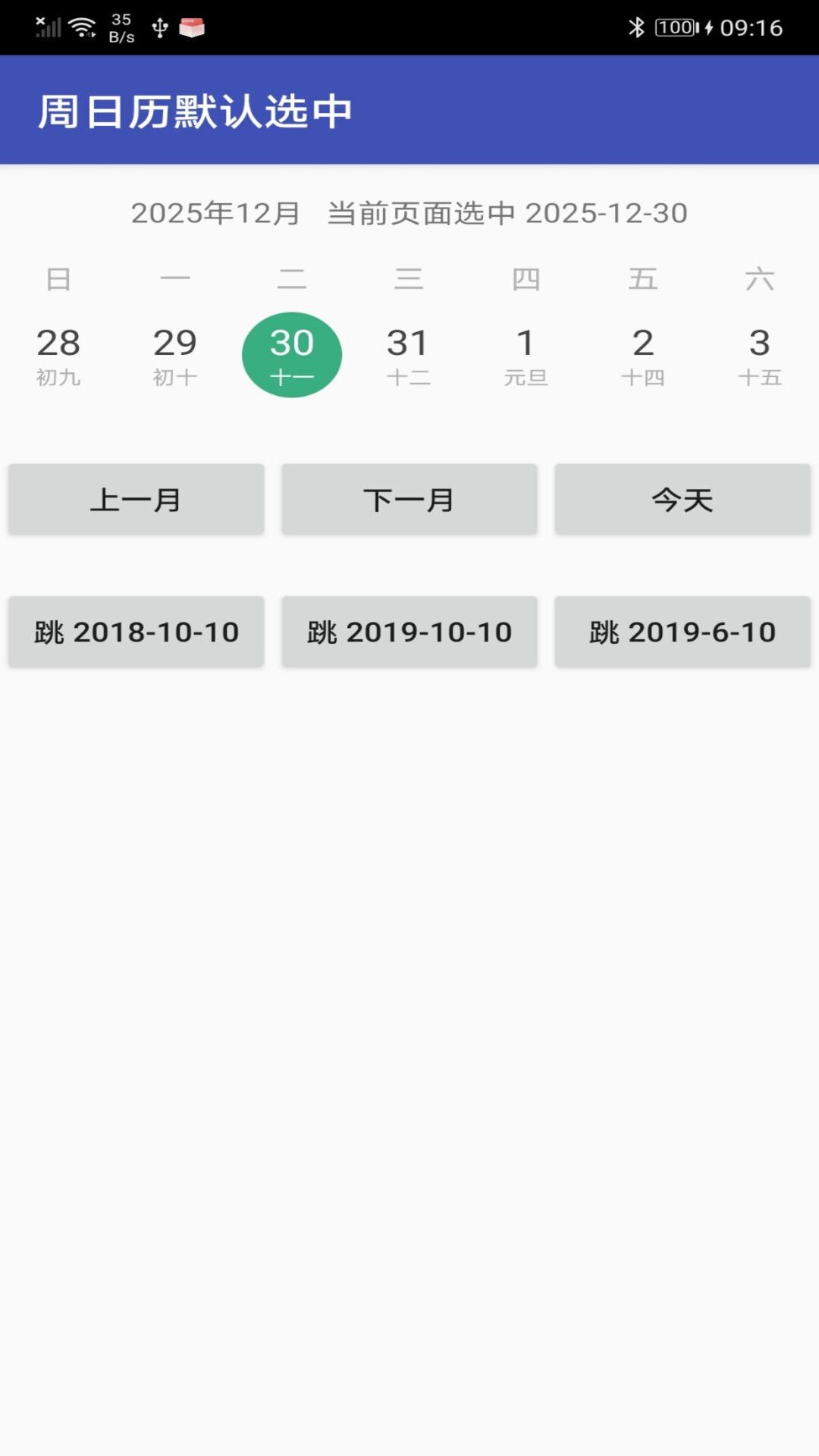Tap the highlighted date 30 (十一)
The height and width of the screenshot is (1456, 819).
pos(292,353)
